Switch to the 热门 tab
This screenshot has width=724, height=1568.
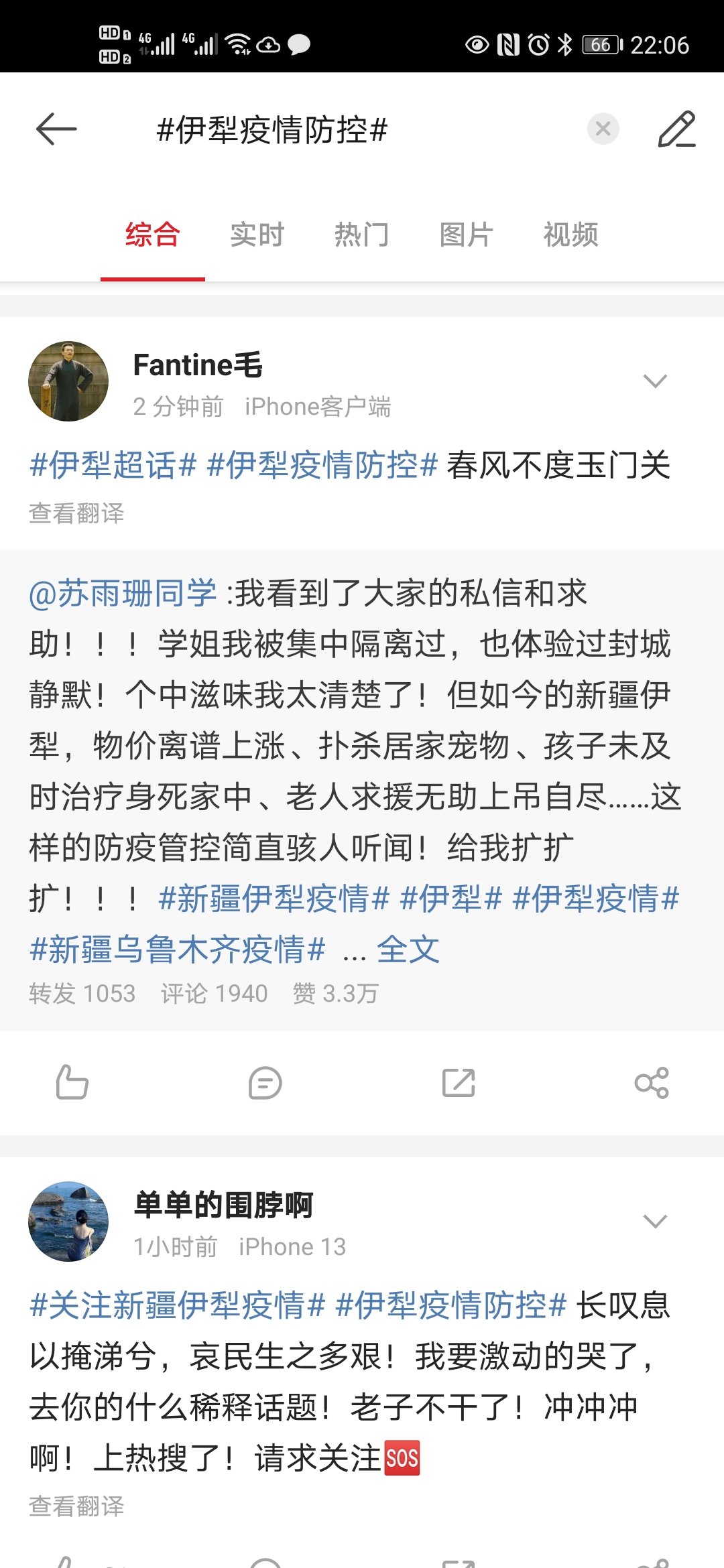tap(362, 235)
